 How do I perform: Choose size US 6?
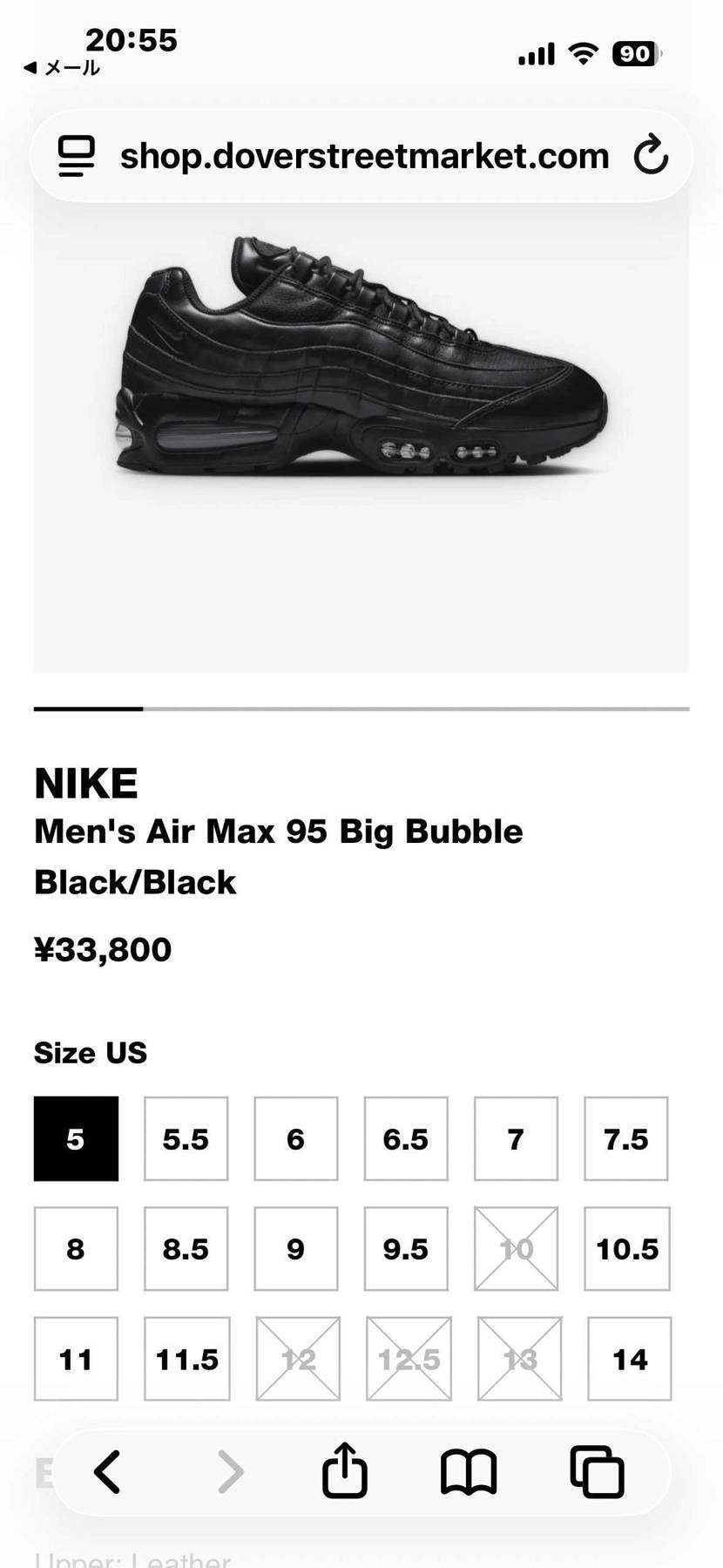tap(296, 1139)
